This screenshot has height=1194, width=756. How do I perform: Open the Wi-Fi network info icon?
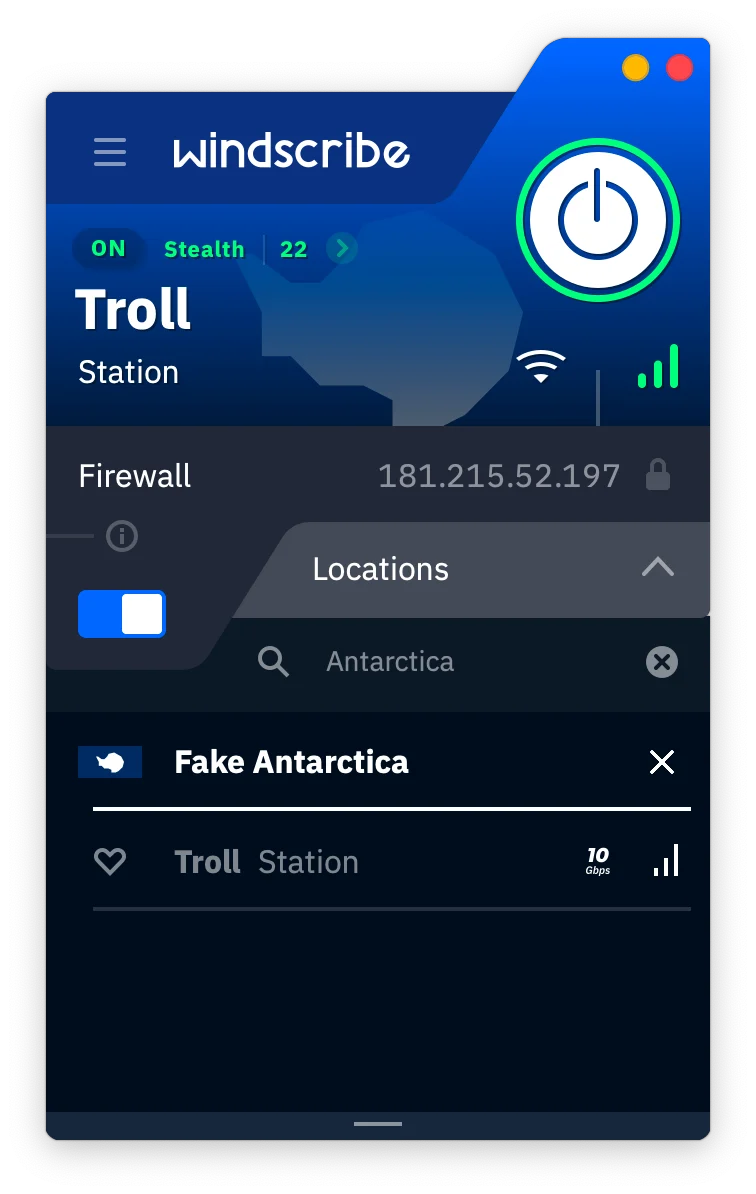pos(541,367)
